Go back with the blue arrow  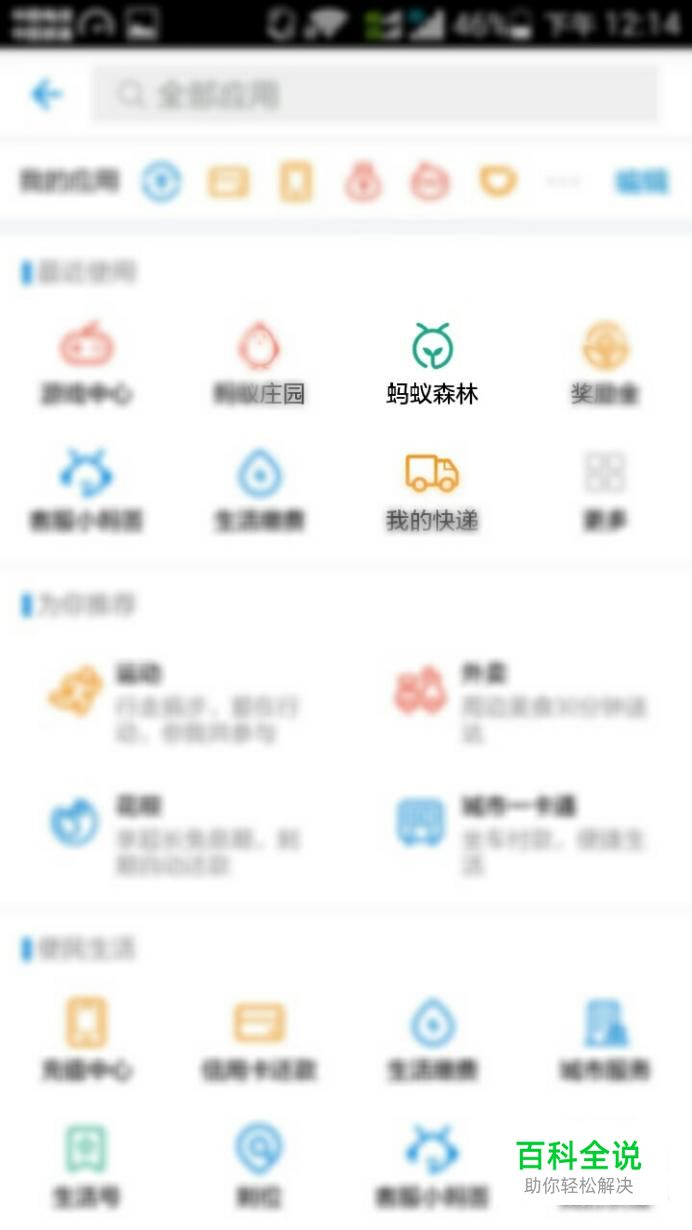(47, 95)
